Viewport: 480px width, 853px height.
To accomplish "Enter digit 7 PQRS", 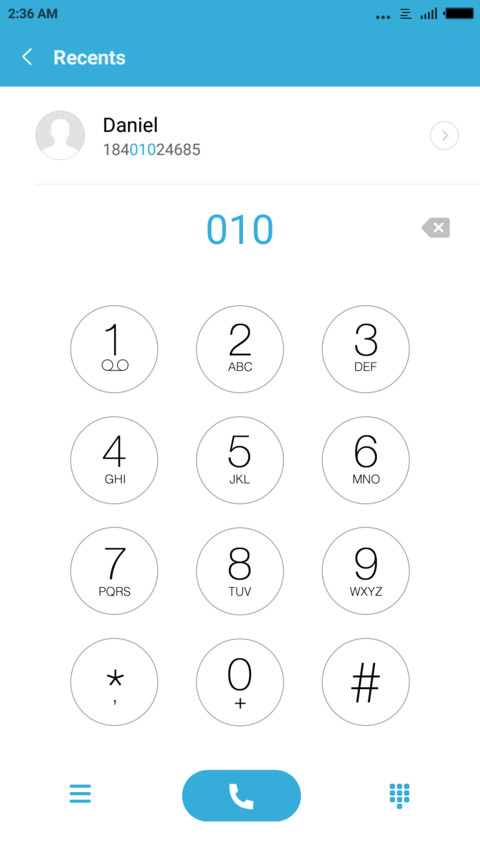I will click(114, 571).
